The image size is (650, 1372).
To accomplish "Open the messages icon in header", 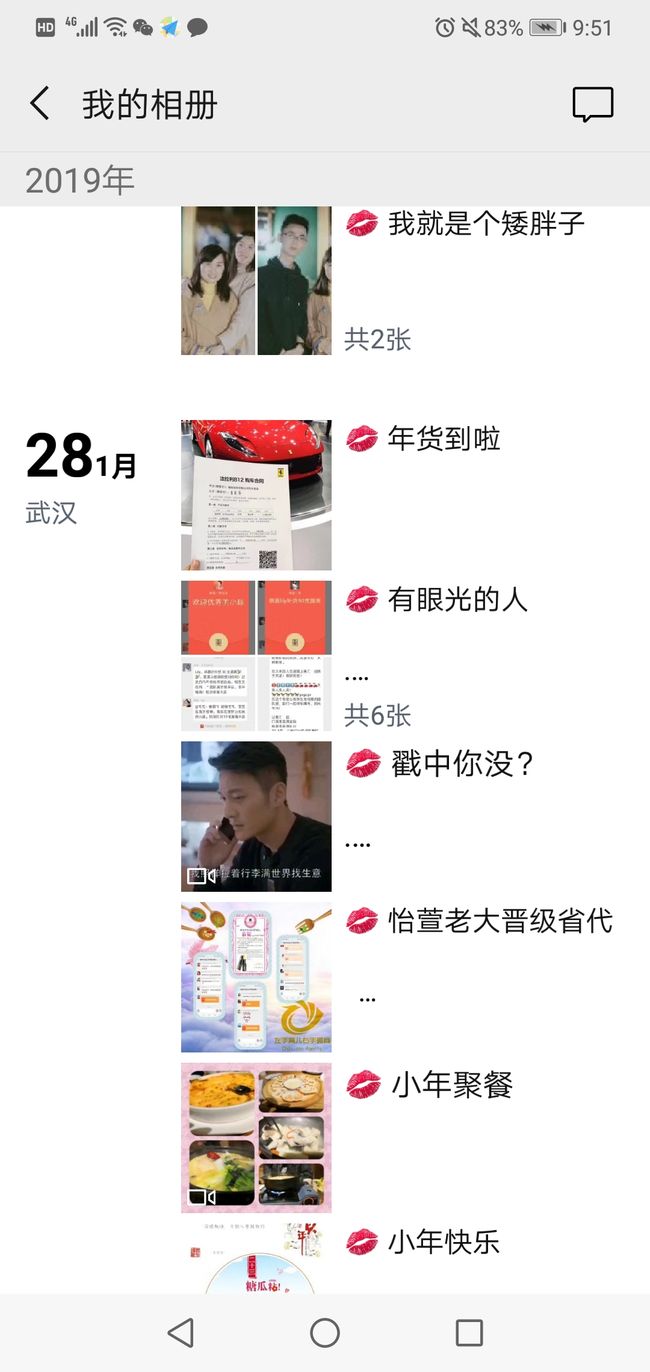I will tap(592, 104).
